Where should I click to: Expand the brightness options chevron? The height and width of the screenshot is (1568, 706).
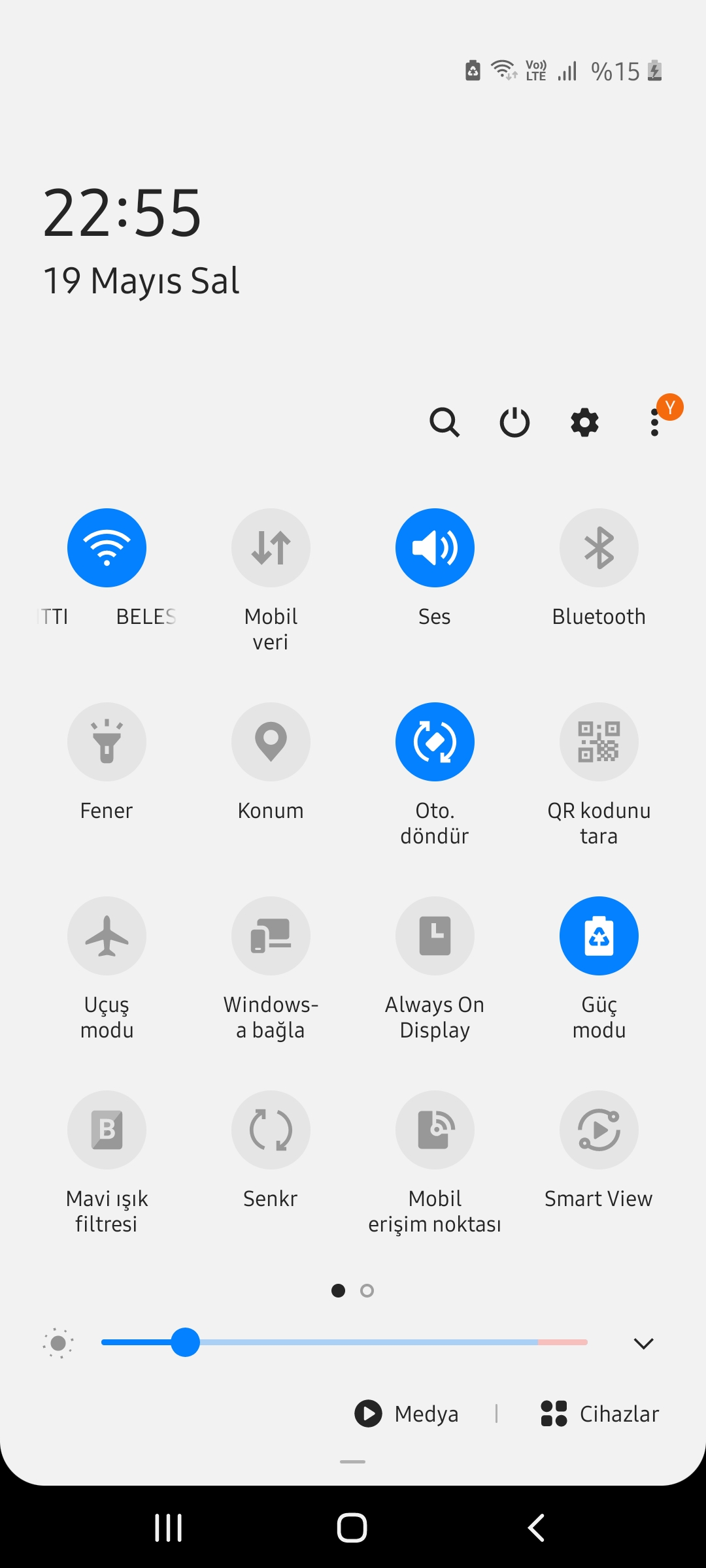point(644,1343)
